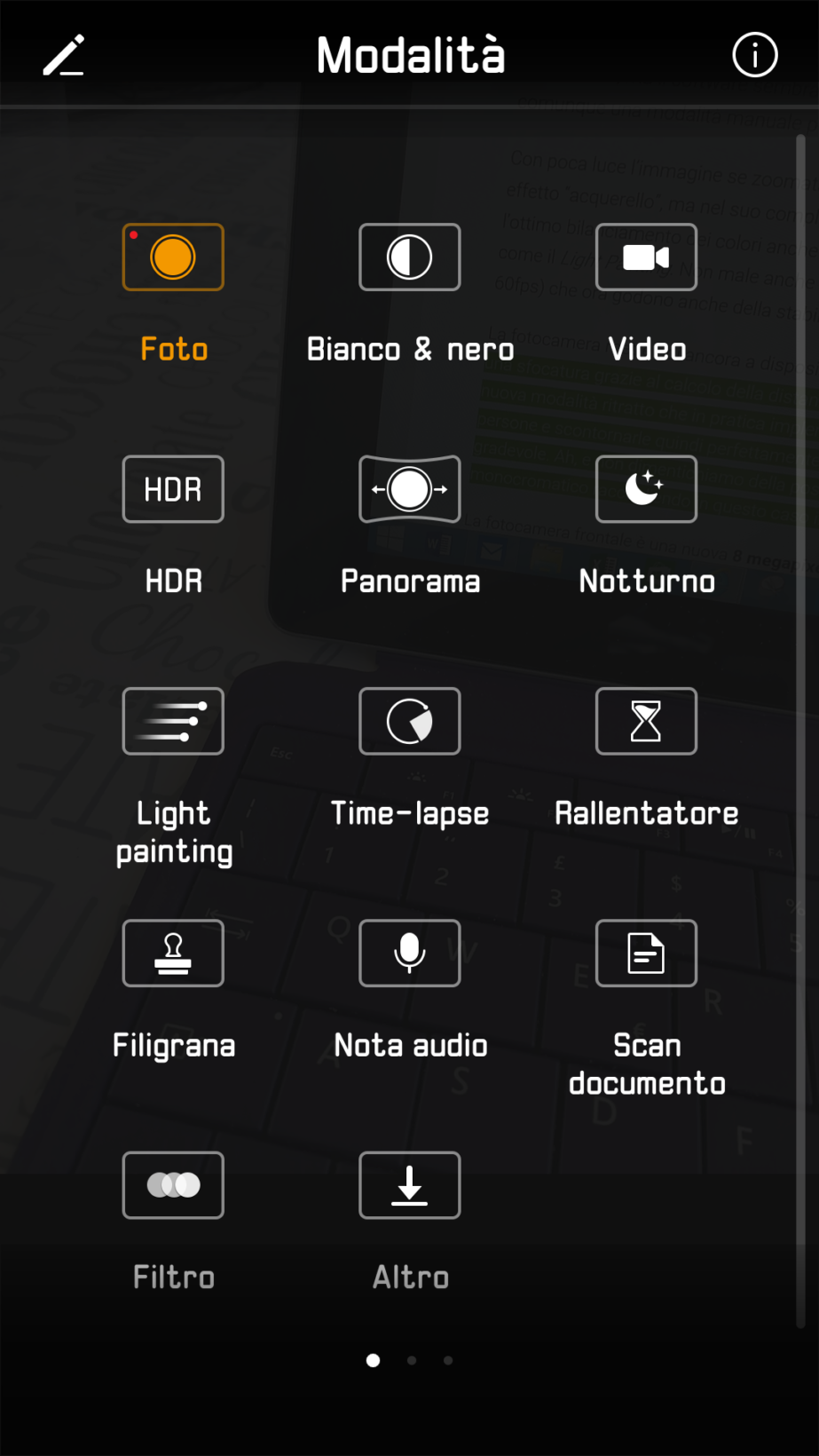Open Light painting mode
Viewport: 819px width, 1456px height.
point(173,721)
